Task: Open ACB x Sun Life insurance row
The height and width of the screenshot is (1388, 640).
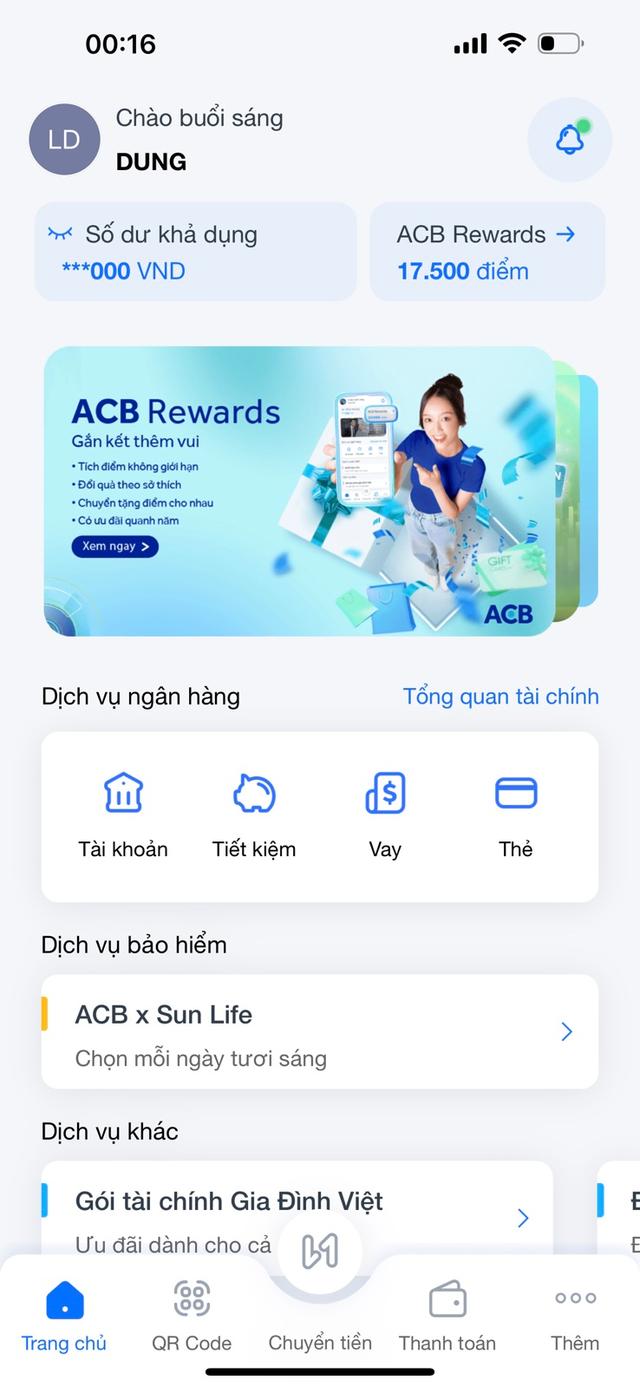Action: point(319,1032)
